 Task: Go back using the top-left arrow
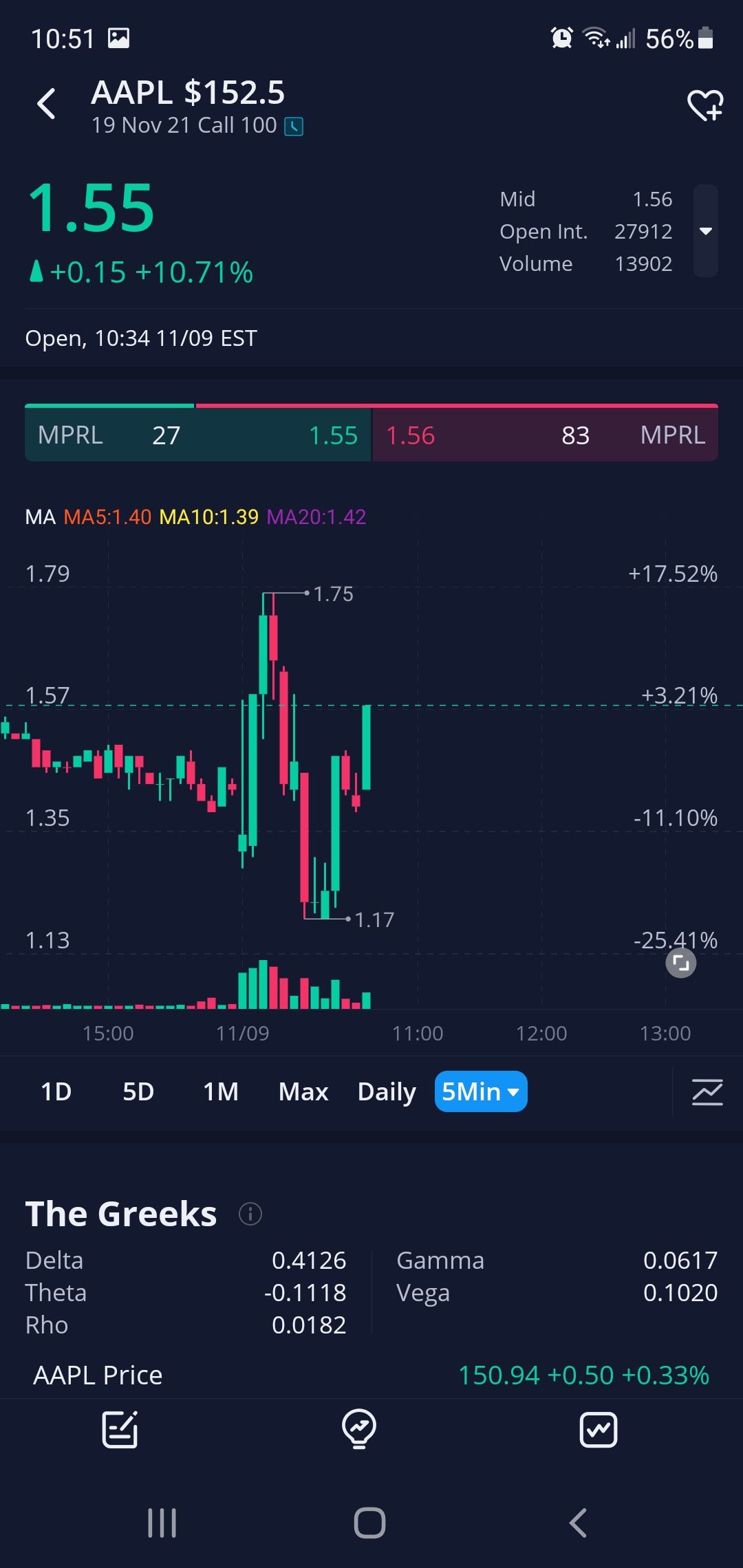46,104
